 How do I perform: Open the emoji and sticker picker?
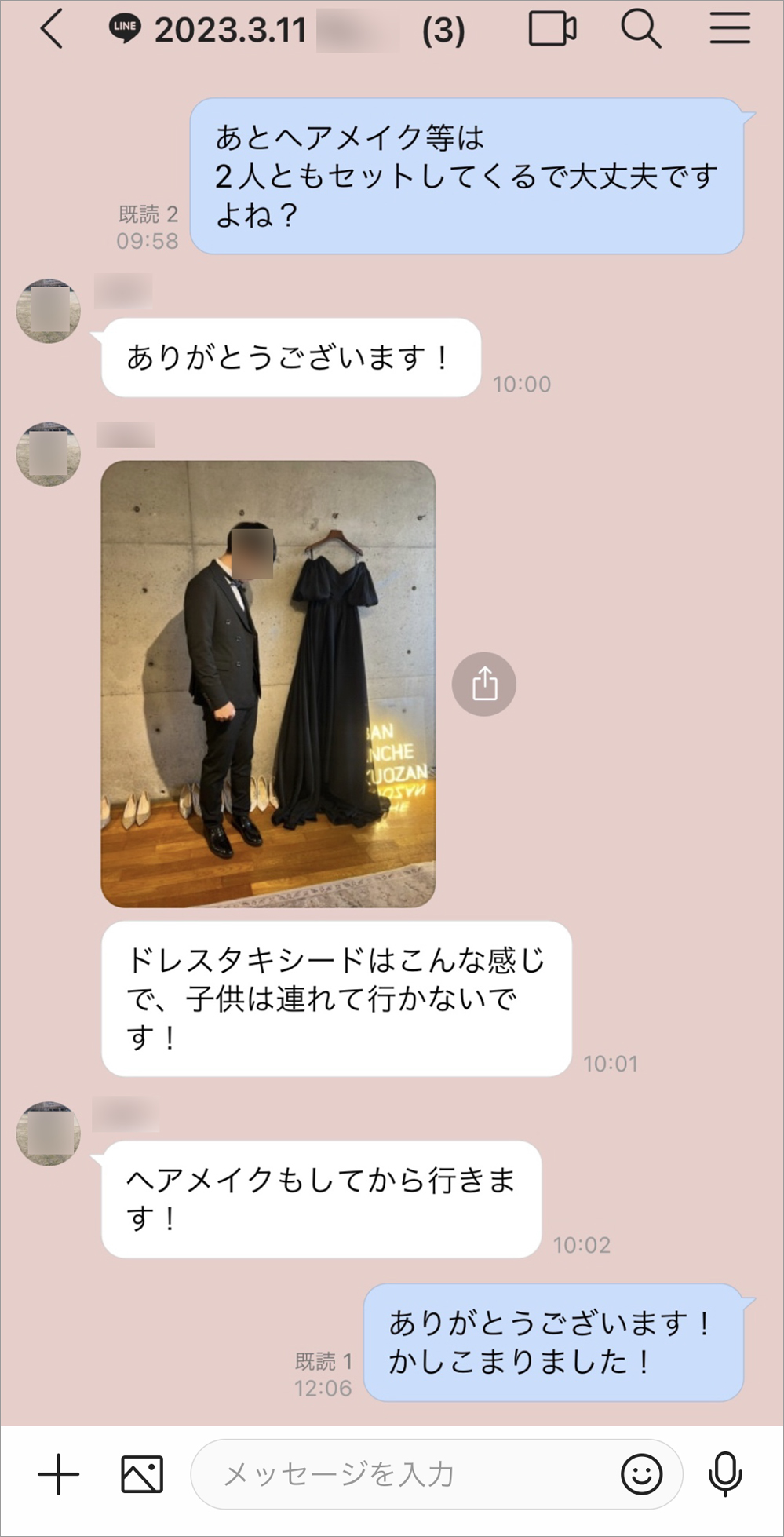tap(641, 1473)
